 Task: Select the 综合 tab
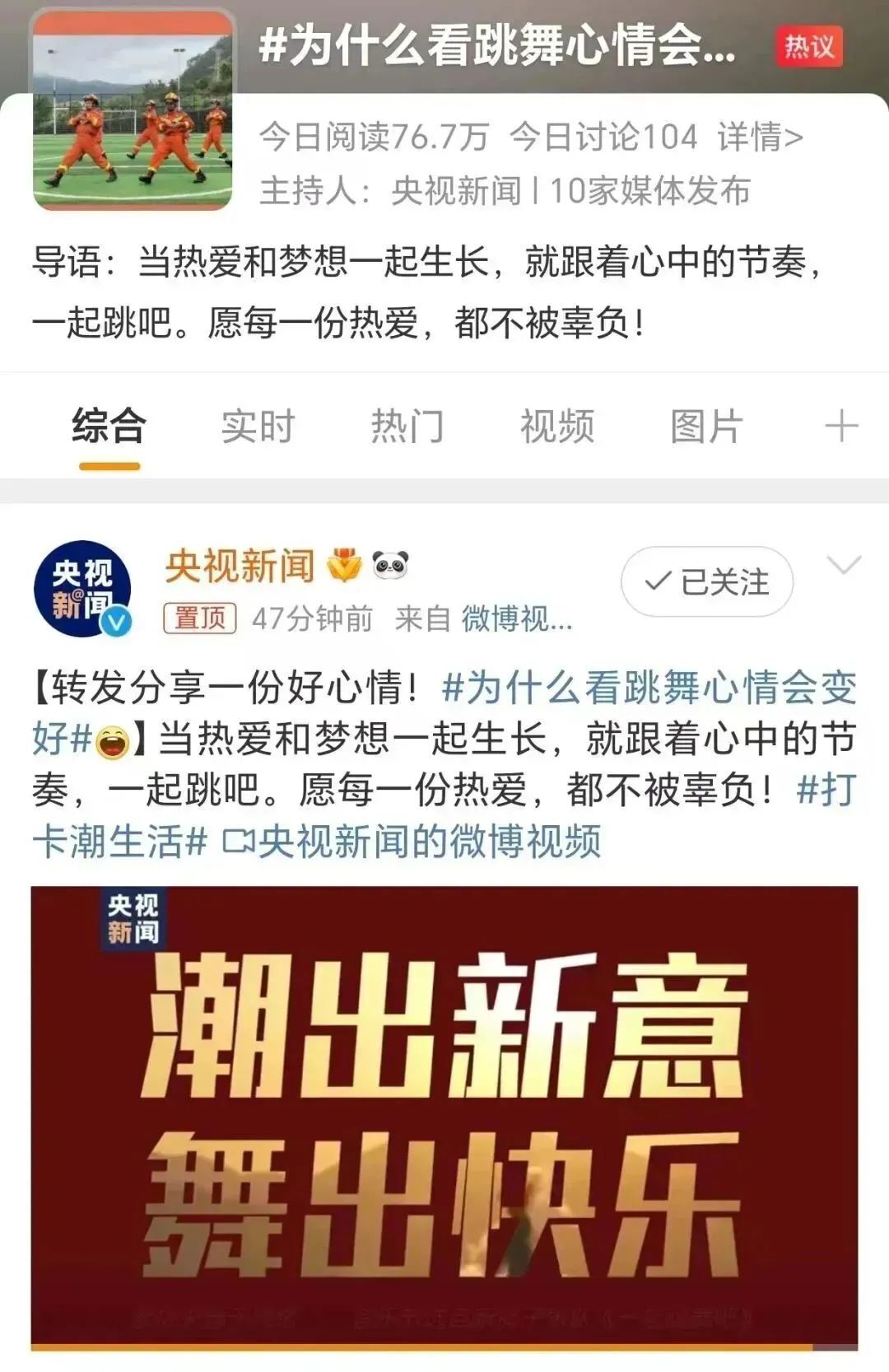(109, 427)
